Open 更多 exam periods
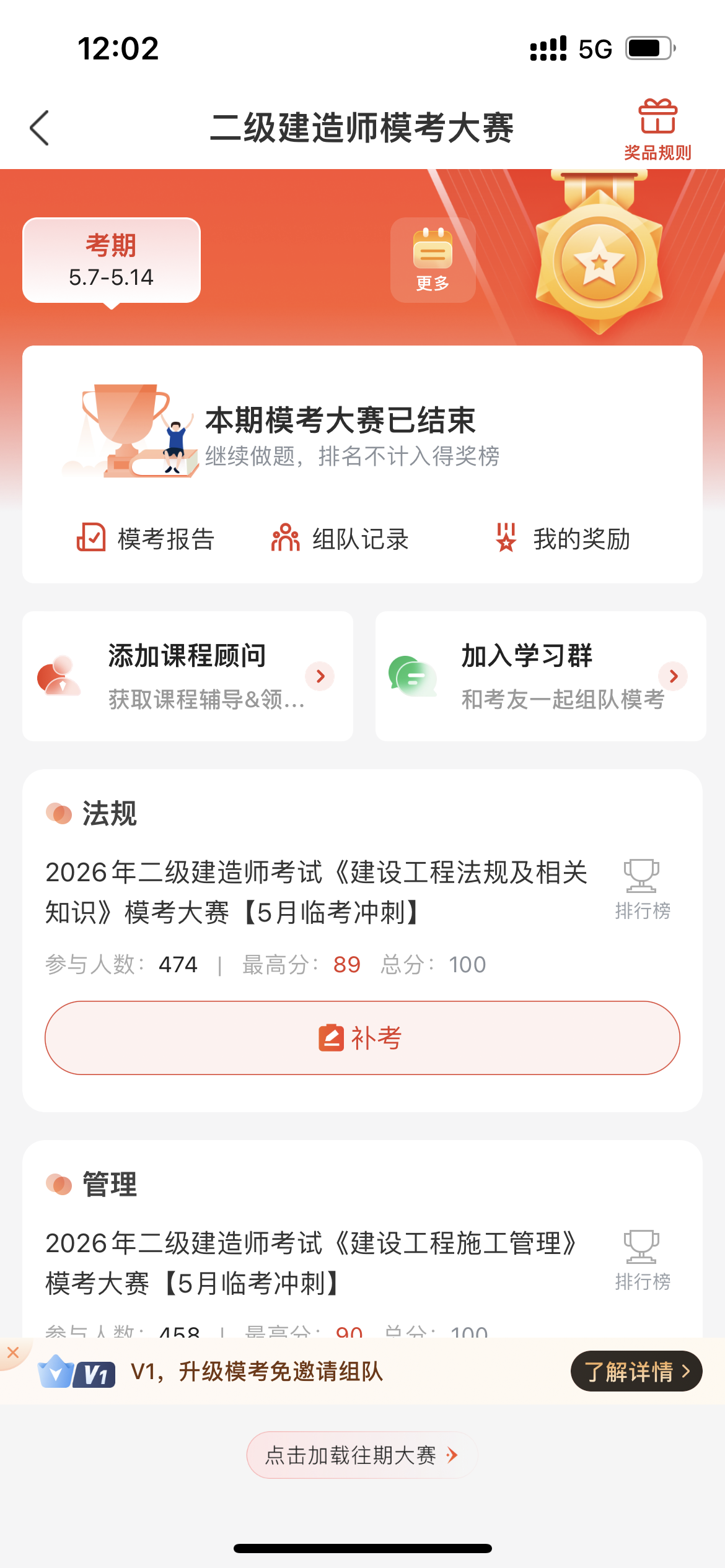The width and height of the screenshot is (725, 1568). (433, 260)
